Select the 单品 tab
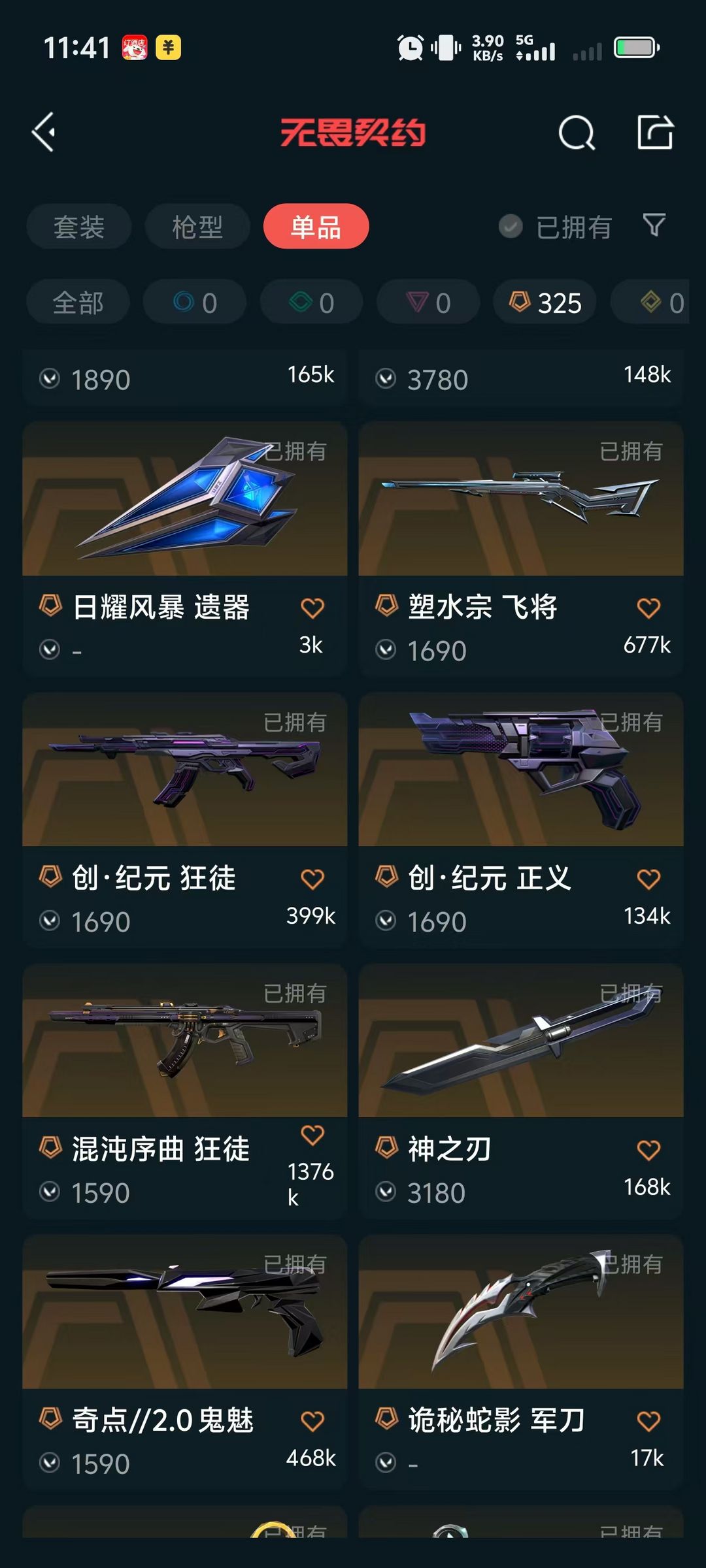Viewport: 706px width, 1568px height. [x=316, y=227]
